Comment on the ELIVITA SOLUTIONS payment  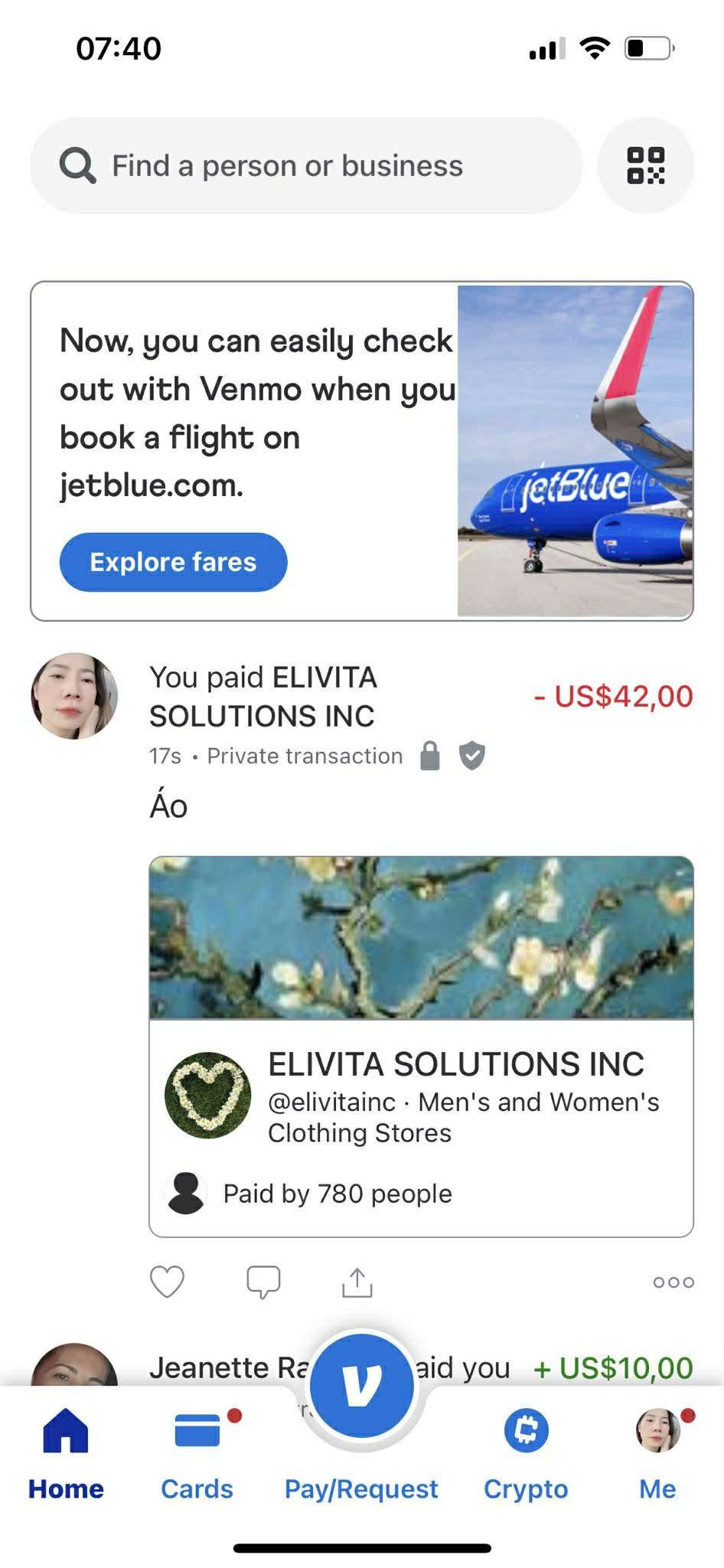[263, 1282]
